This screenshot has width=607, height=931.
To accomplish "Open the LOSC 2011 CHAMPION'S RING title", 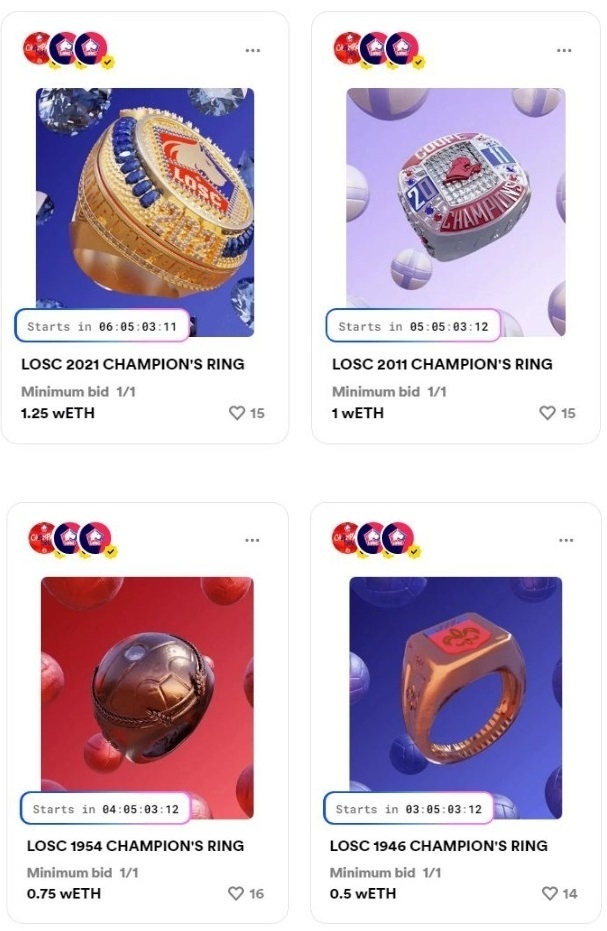I will [x=442, y=364].
